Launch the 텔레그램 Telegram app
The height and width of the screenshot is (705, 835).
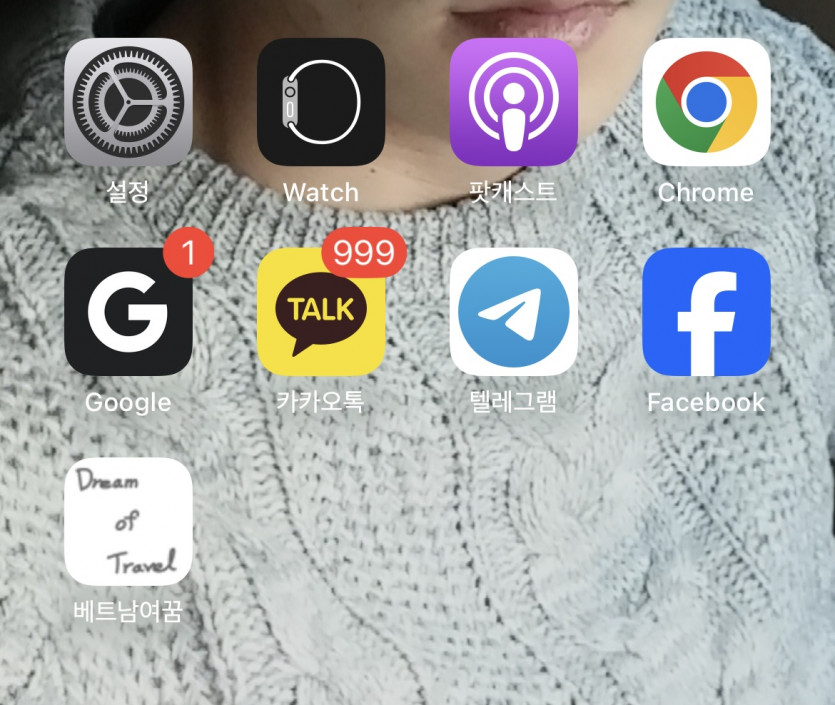(513, 312)
